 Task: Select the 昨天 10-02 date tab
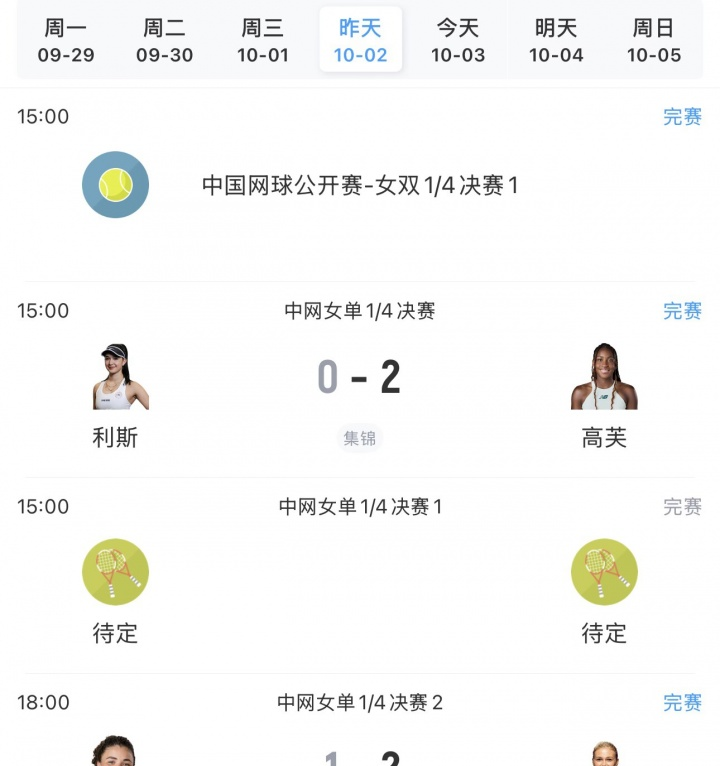360,41
